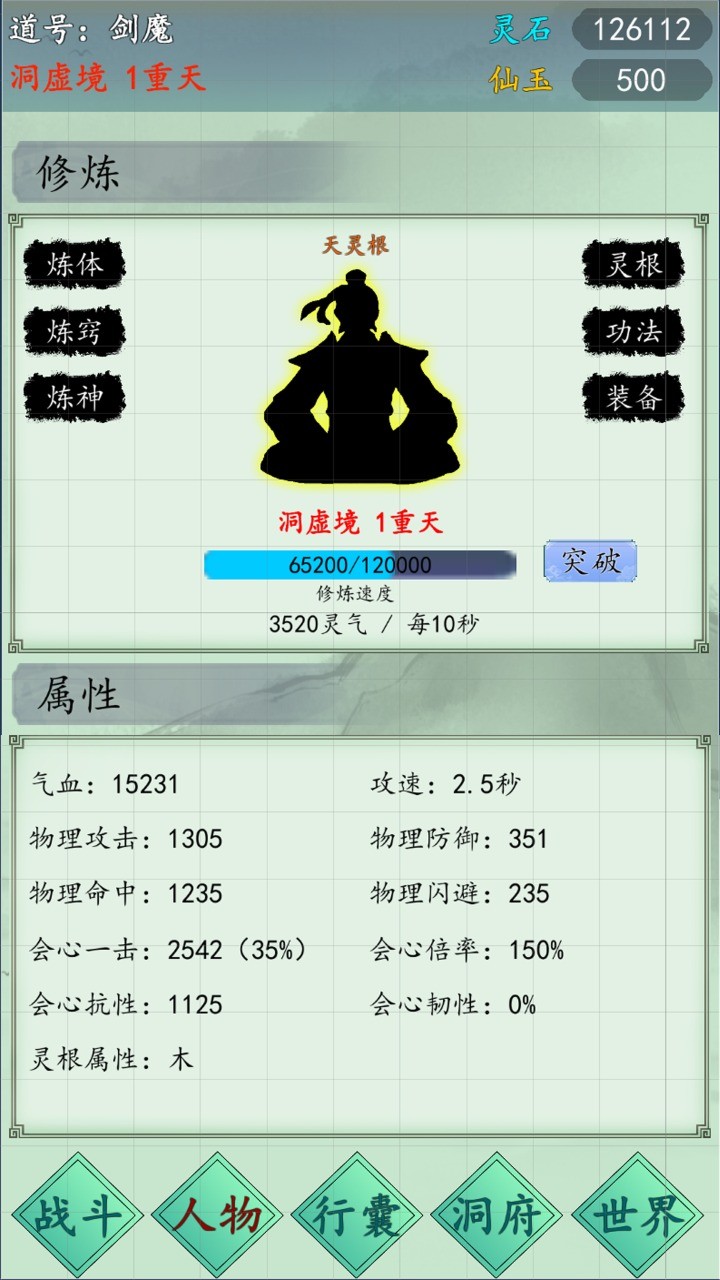Screen dimensions: 720x1280
Task: Open the 功法 techniques panel
Action: click(x=634, y=331)
